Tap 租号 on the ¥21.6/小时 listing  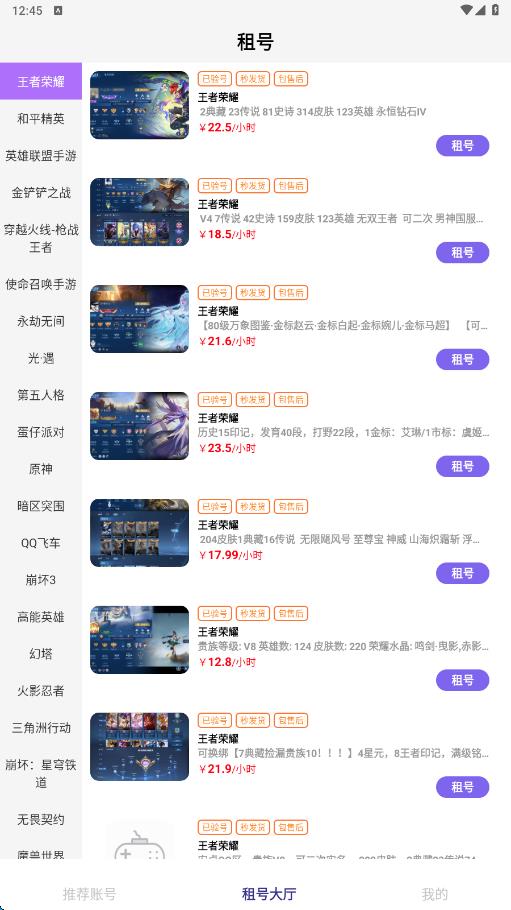click(x=462, y=359)
